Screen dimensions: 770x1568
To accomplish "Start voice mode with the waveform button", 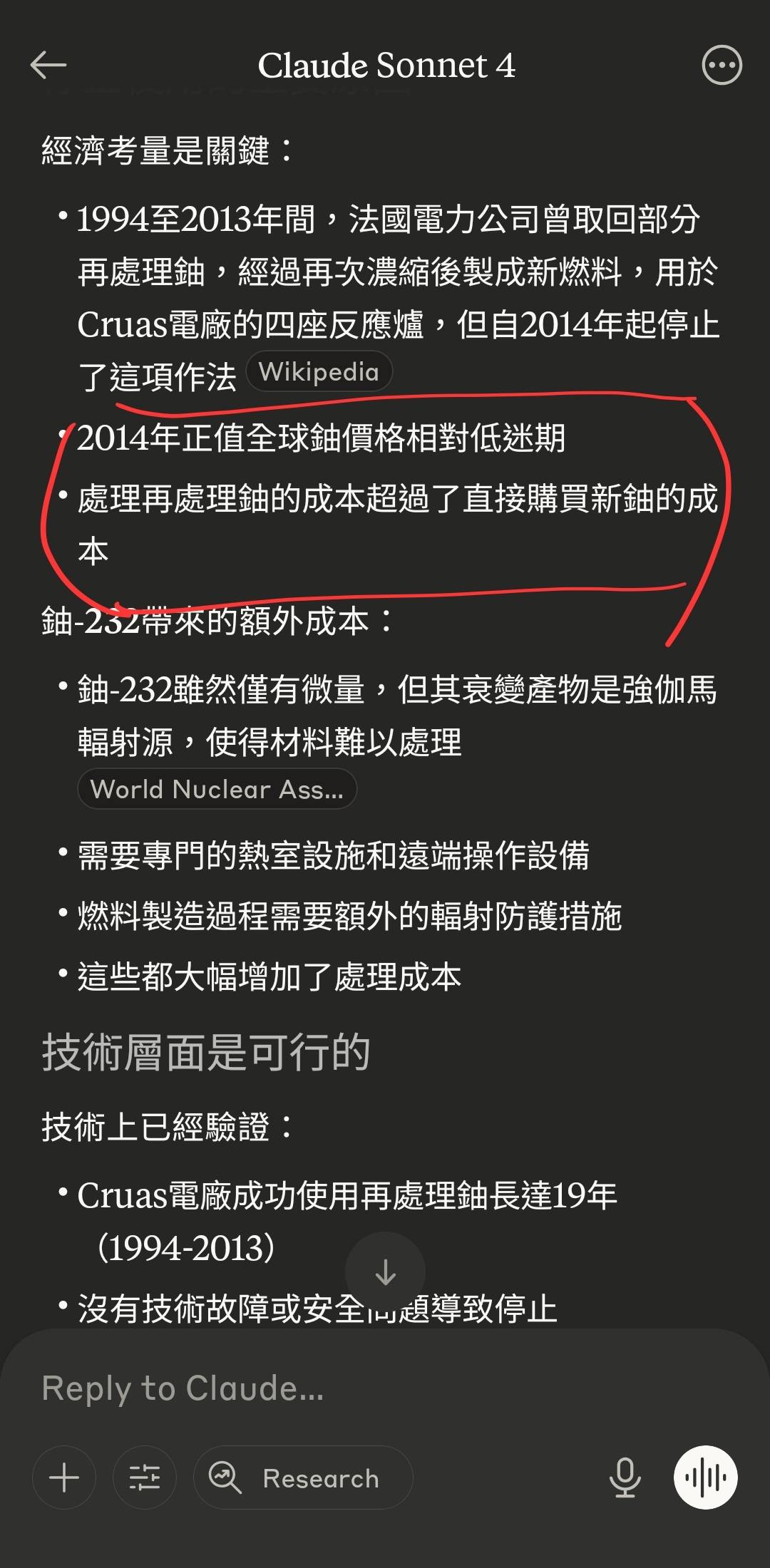I will click(706, 1477).
